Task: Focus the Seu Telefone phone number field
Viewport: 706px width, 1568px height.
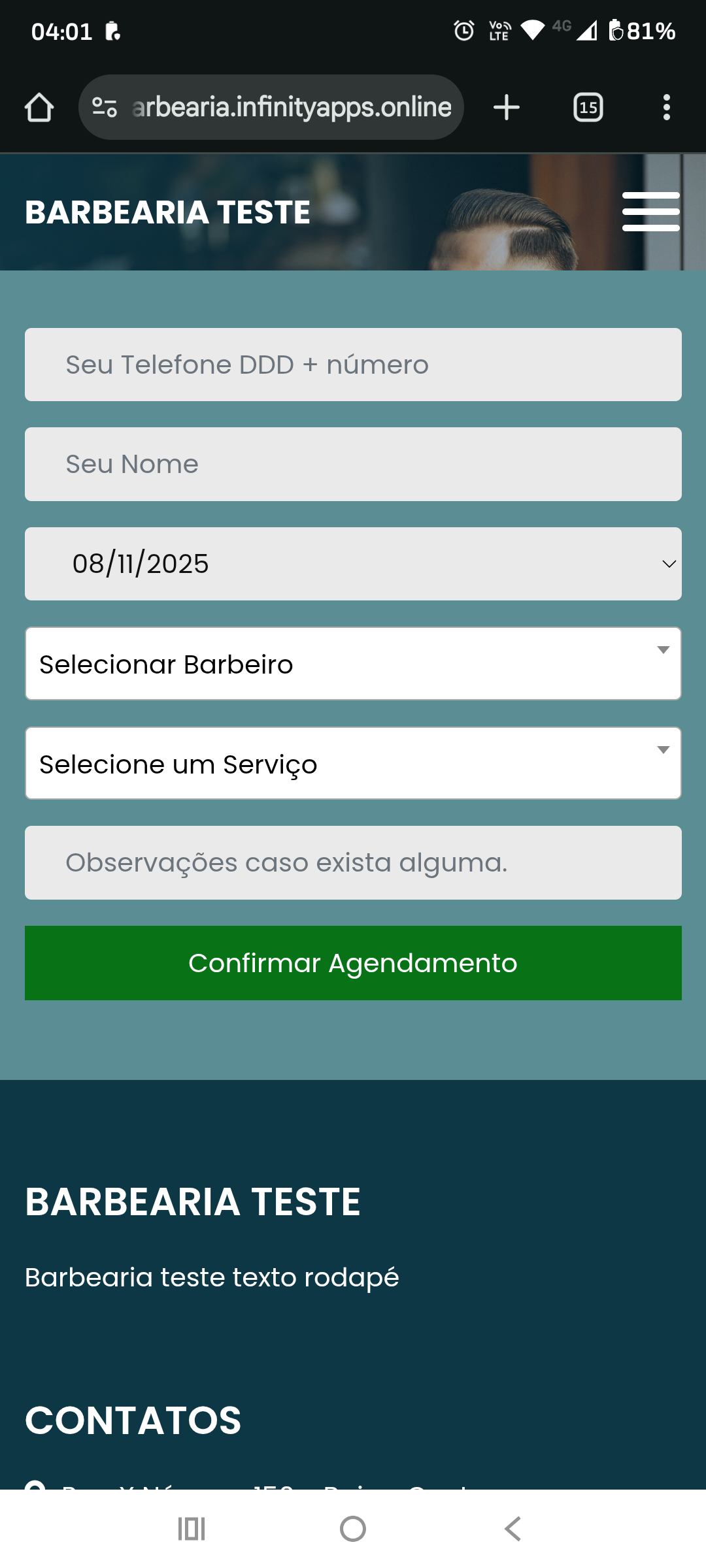Action: click(353, 364)
